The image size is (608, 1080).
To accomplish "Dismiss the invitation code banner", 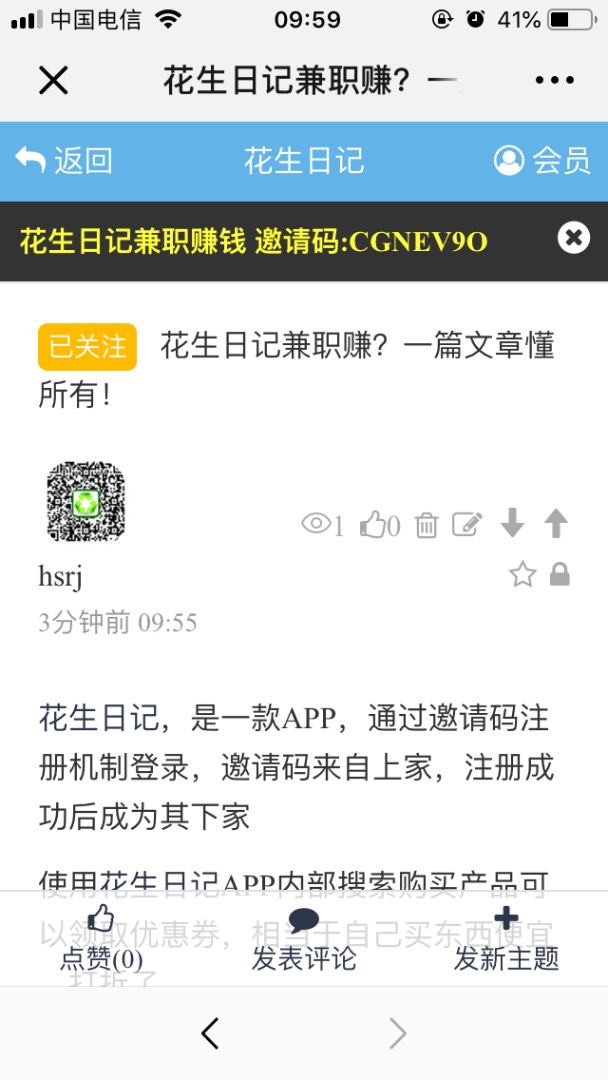I will 573,238.
